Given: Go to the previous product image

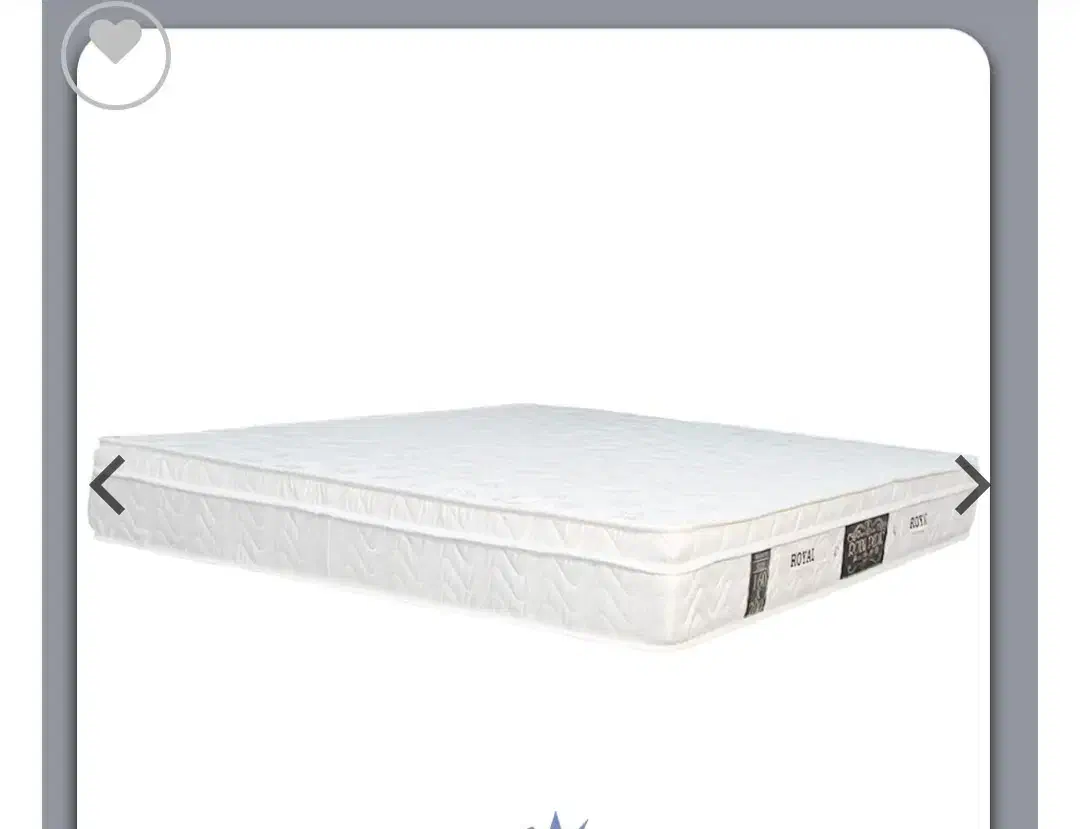Looking at the screenshot, I should pyautogui.click(x=108, y=485).
